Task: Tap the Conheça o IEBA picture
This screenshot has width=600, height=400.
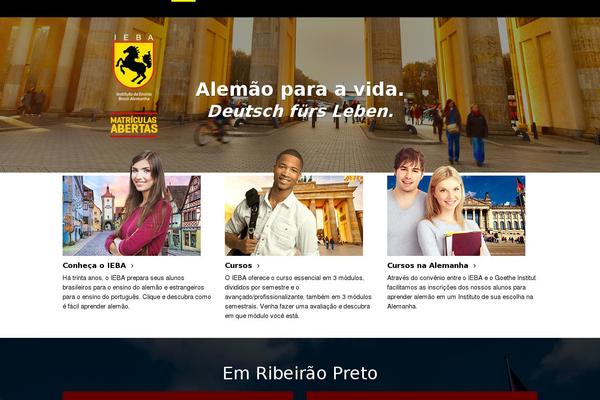Action: pyautogui.click(x=131, y=215)
